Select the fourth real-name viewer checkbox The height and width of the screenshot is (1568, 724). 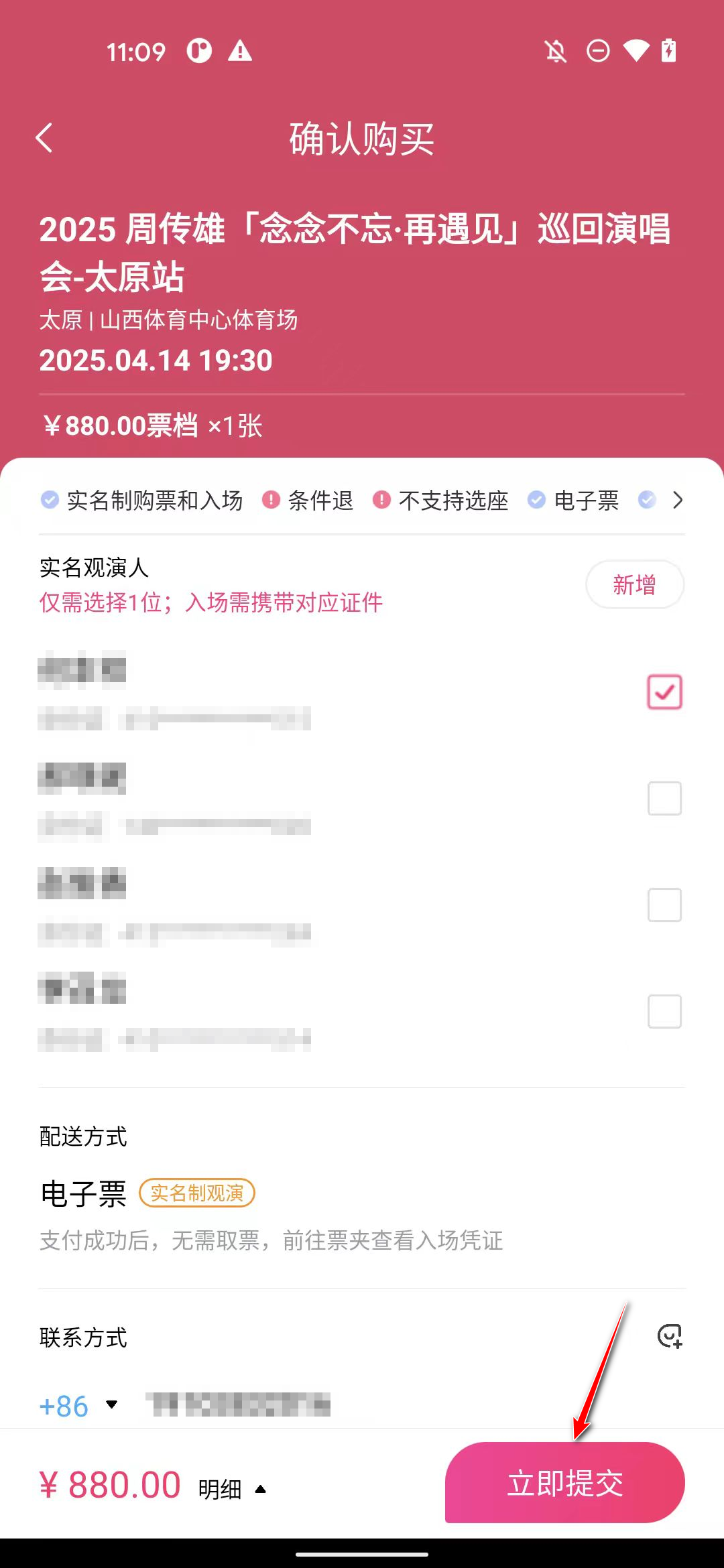664,1011
